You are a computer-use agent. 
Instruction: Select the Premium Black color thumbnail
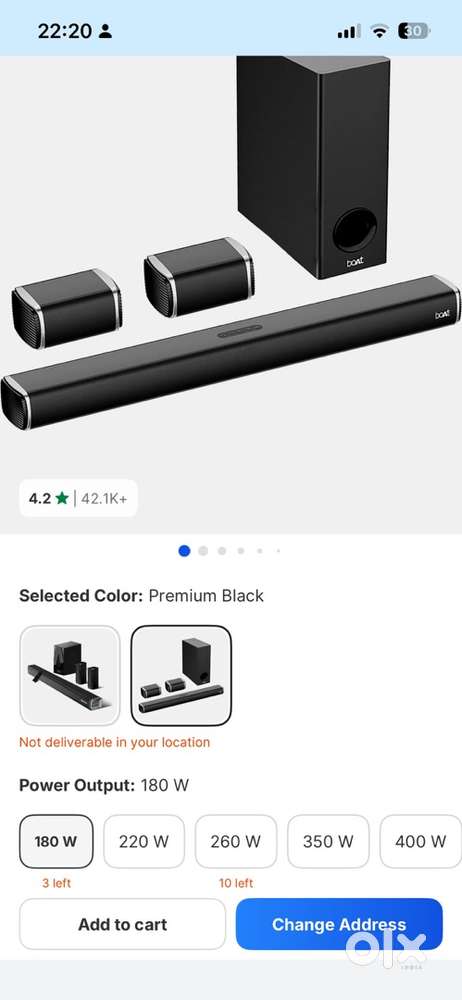181,675
